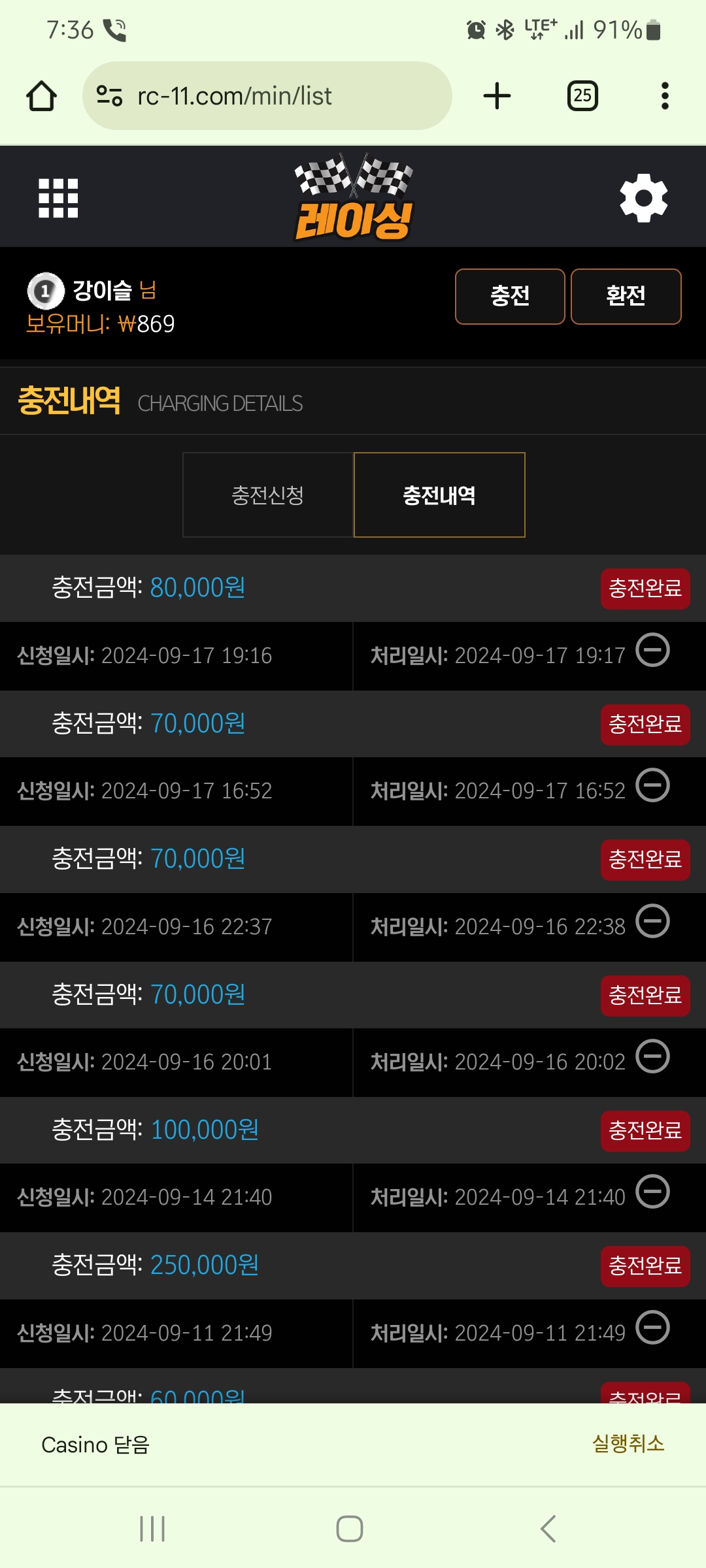Open the tab switcher showing 25 tabs
Screen dimensions: 706x1568
click(x=582, y=96)
